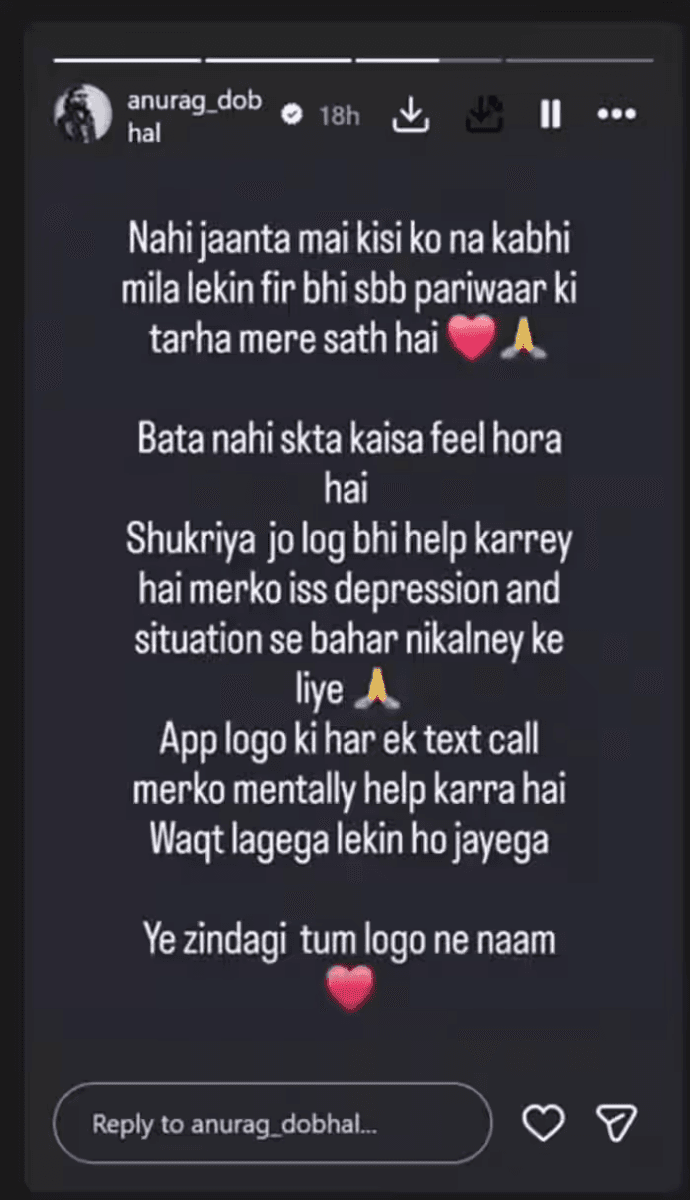Like this story with the heart
The width and height of the screenshot is (690, 1200).
(x=544, y=1124)
